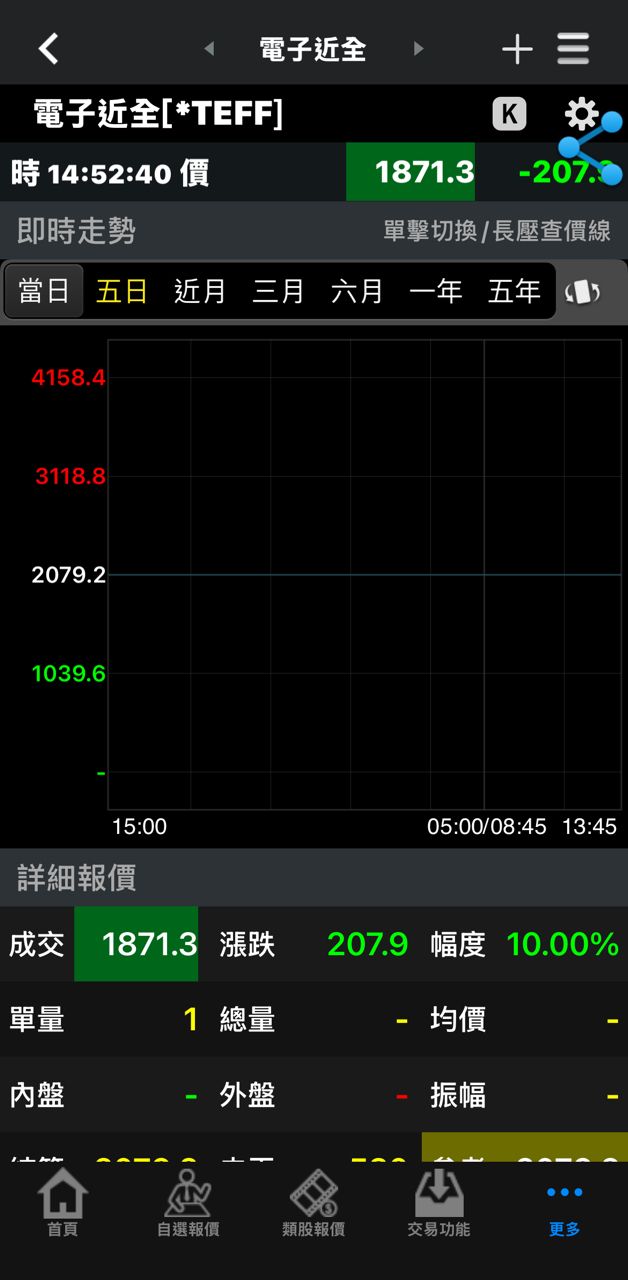Rotate the chart with the rotation icon
The height and width of the screenshot is (1280, 628).
tap(583, 292)
